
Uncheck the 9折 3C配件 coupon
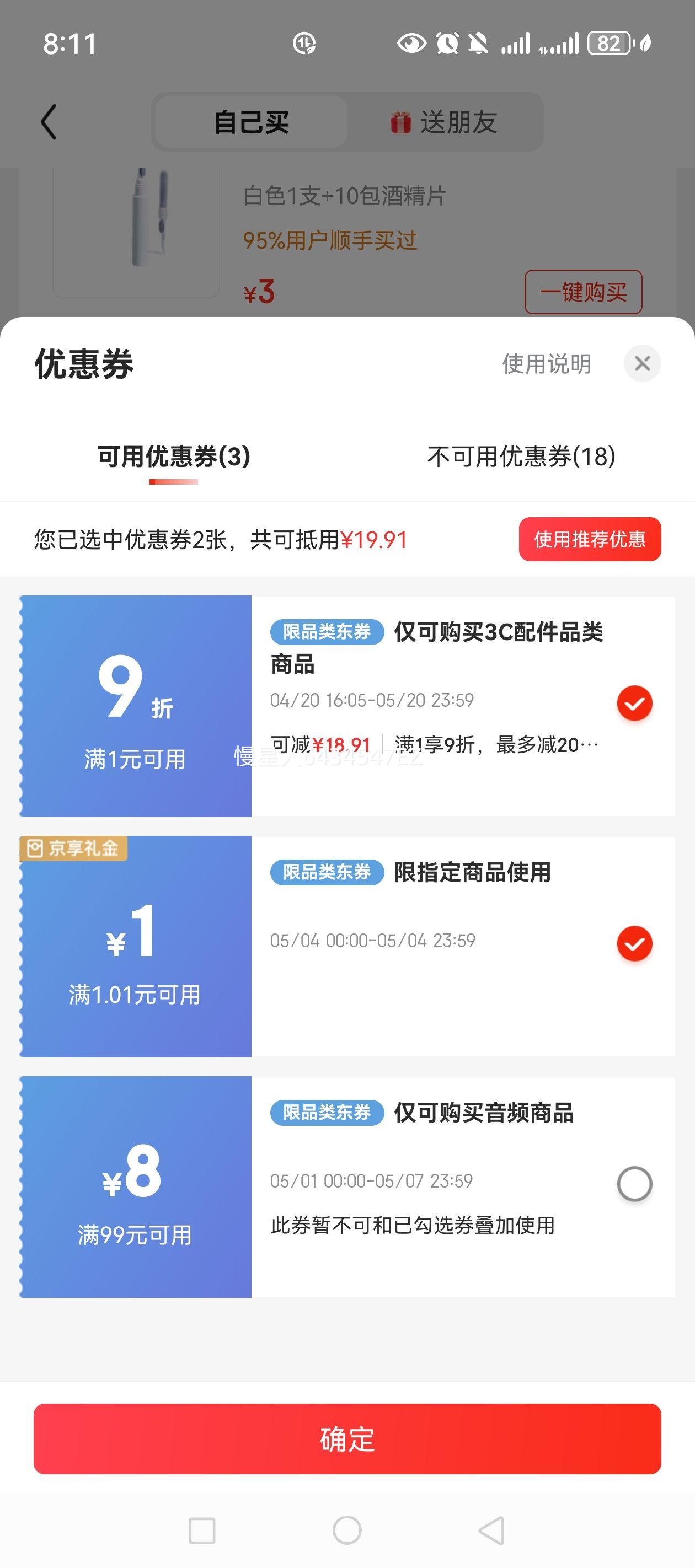(634, 703)
